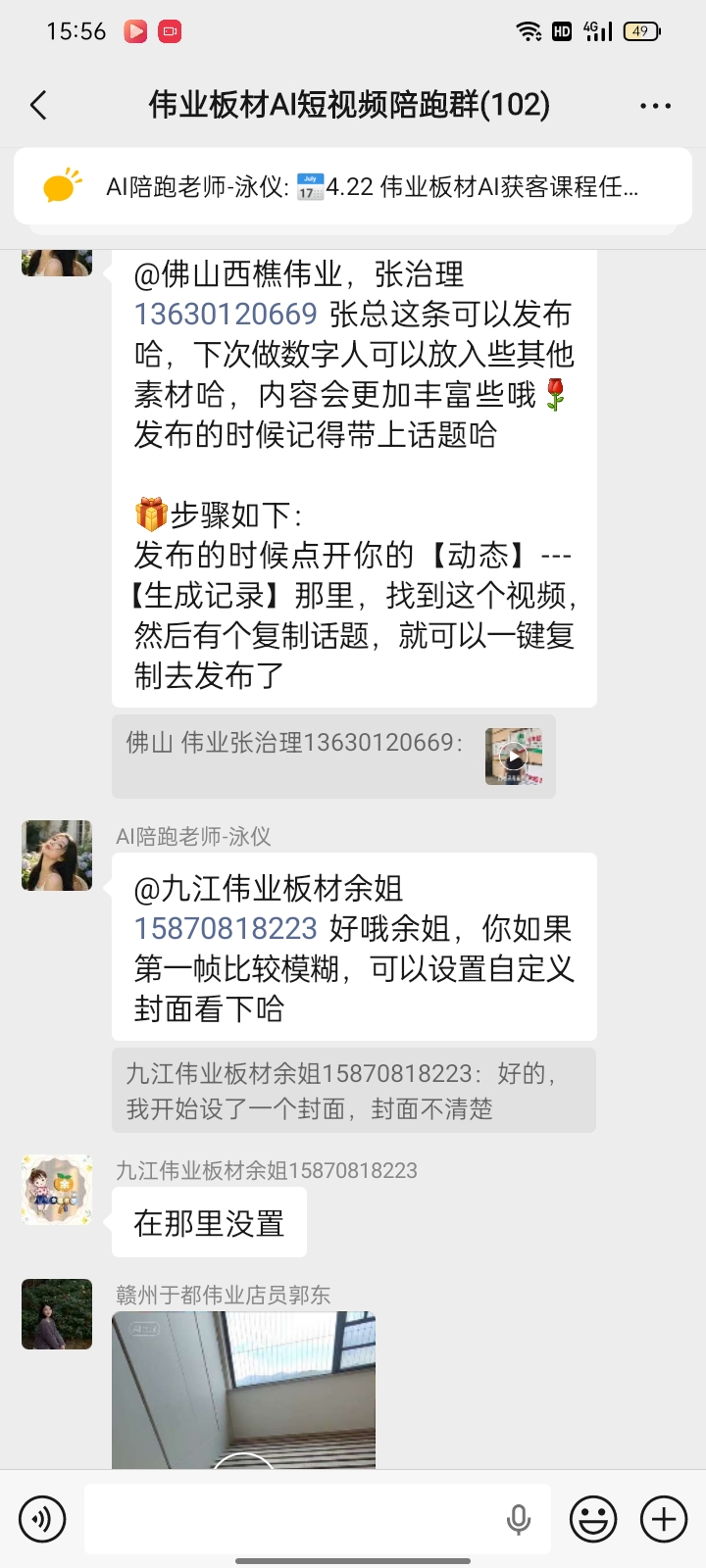Play the video sent by 赣州于都伟业店员郭东
Viewport: 706px width, 1568px height.
point(243,1392)
